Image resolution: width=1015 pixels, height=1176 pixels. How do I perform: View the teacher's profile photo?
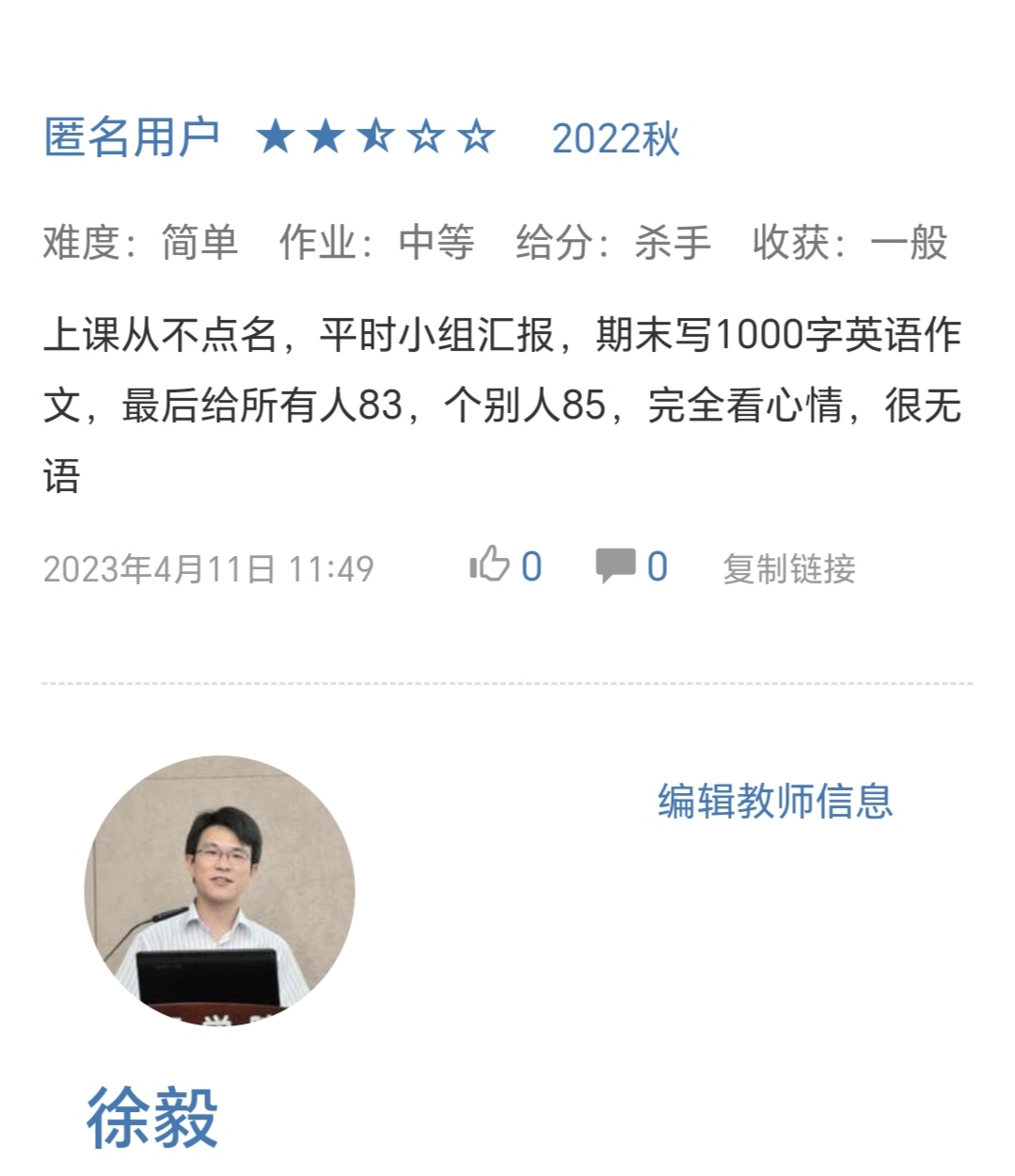tap(219, 890)
